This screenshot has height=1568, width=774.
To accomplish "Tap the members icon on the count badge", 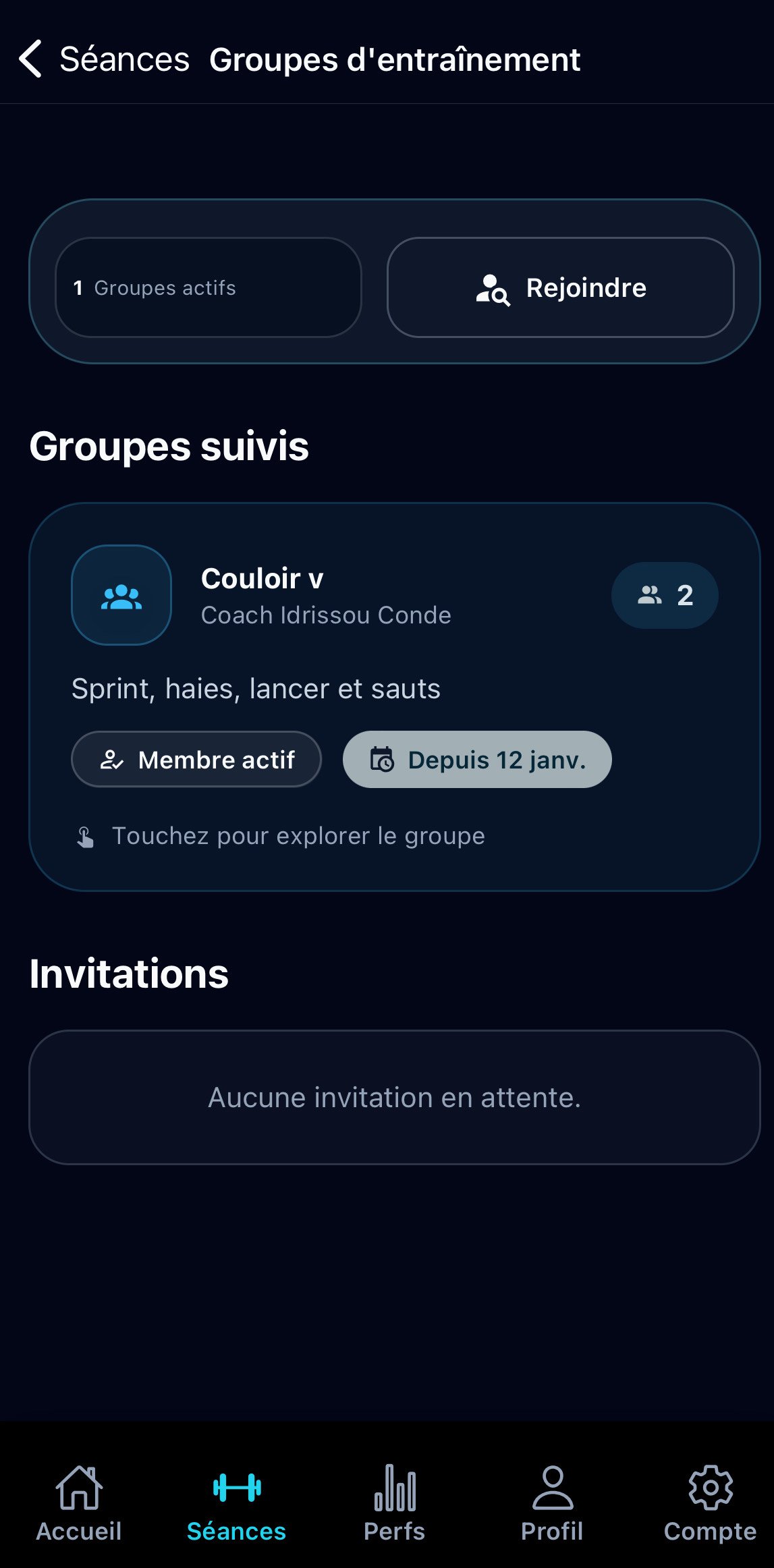I will click(648, 595).
